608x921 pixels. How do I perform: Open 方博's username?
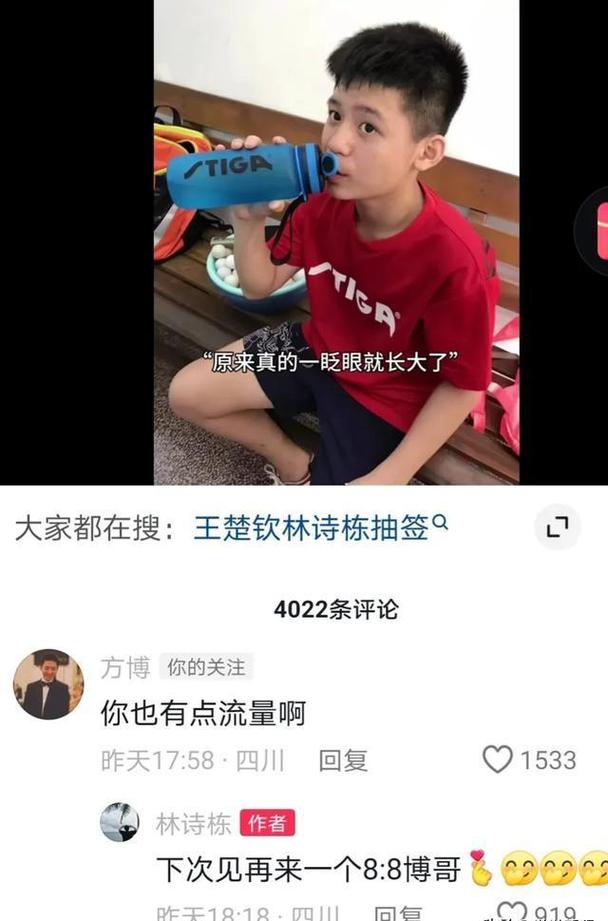125,667
